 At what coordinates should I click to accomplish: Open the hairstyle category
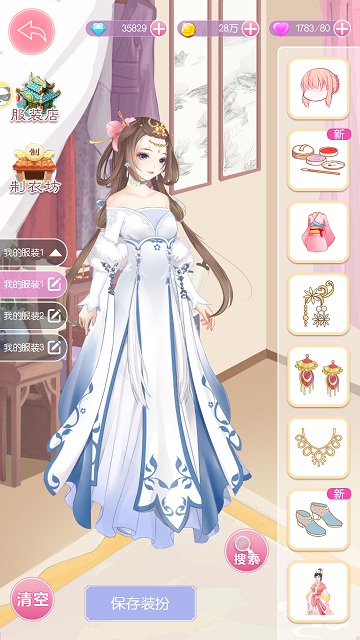(318, 88)
